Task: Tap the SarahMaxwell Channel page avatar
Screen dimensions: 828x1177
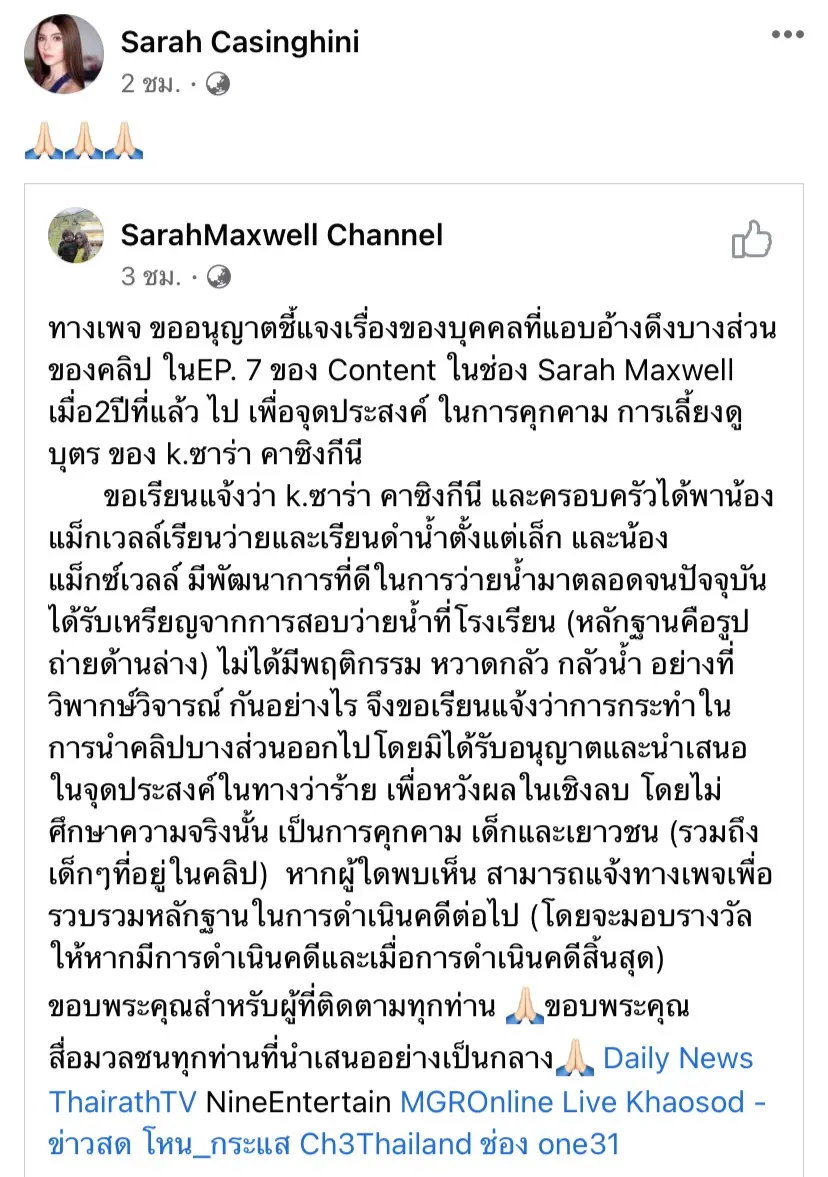Action: coord(76,236)
